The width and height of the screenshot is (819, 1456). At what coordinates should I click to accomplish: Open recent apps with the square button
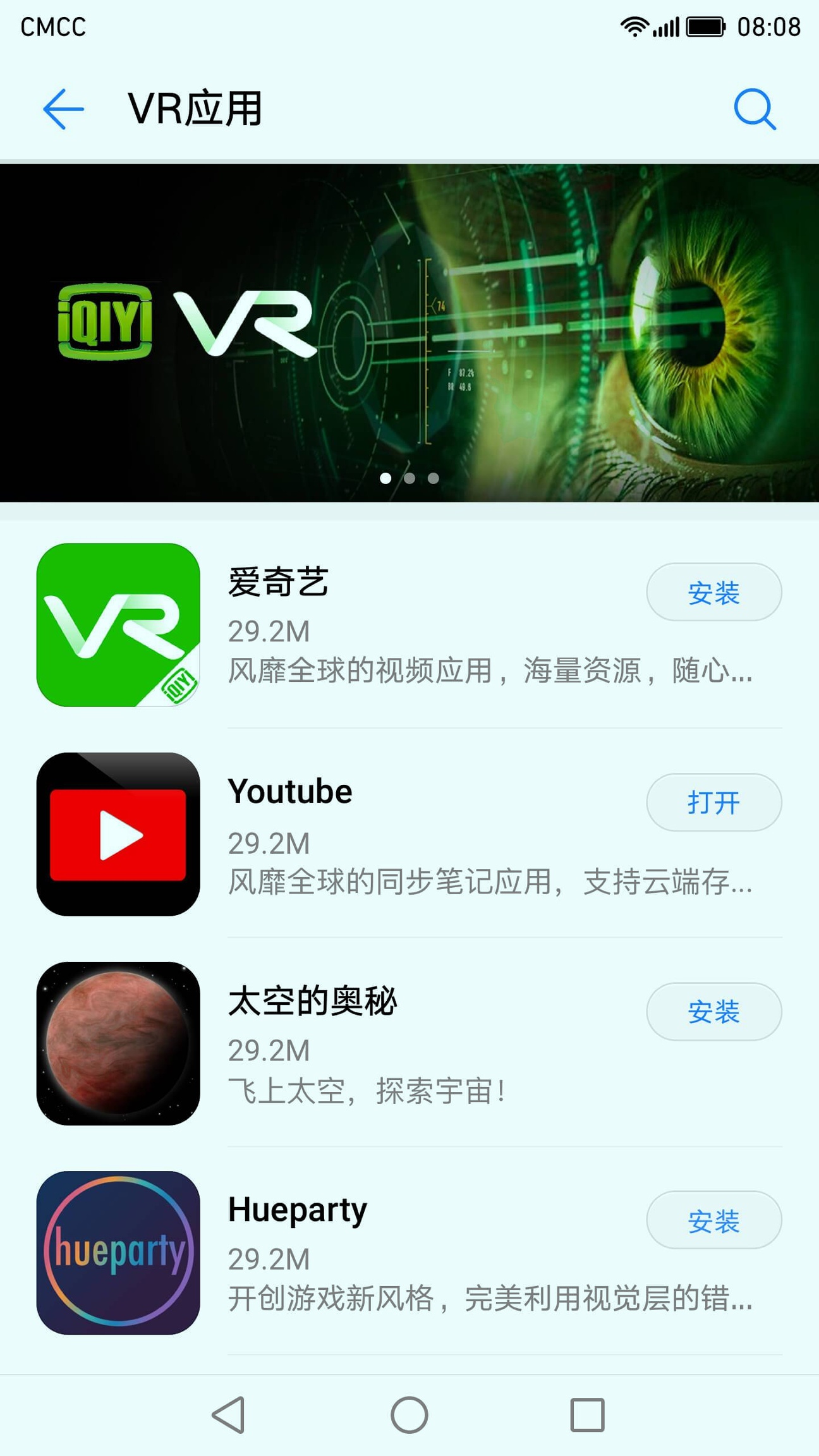(x=586, y=1416)
